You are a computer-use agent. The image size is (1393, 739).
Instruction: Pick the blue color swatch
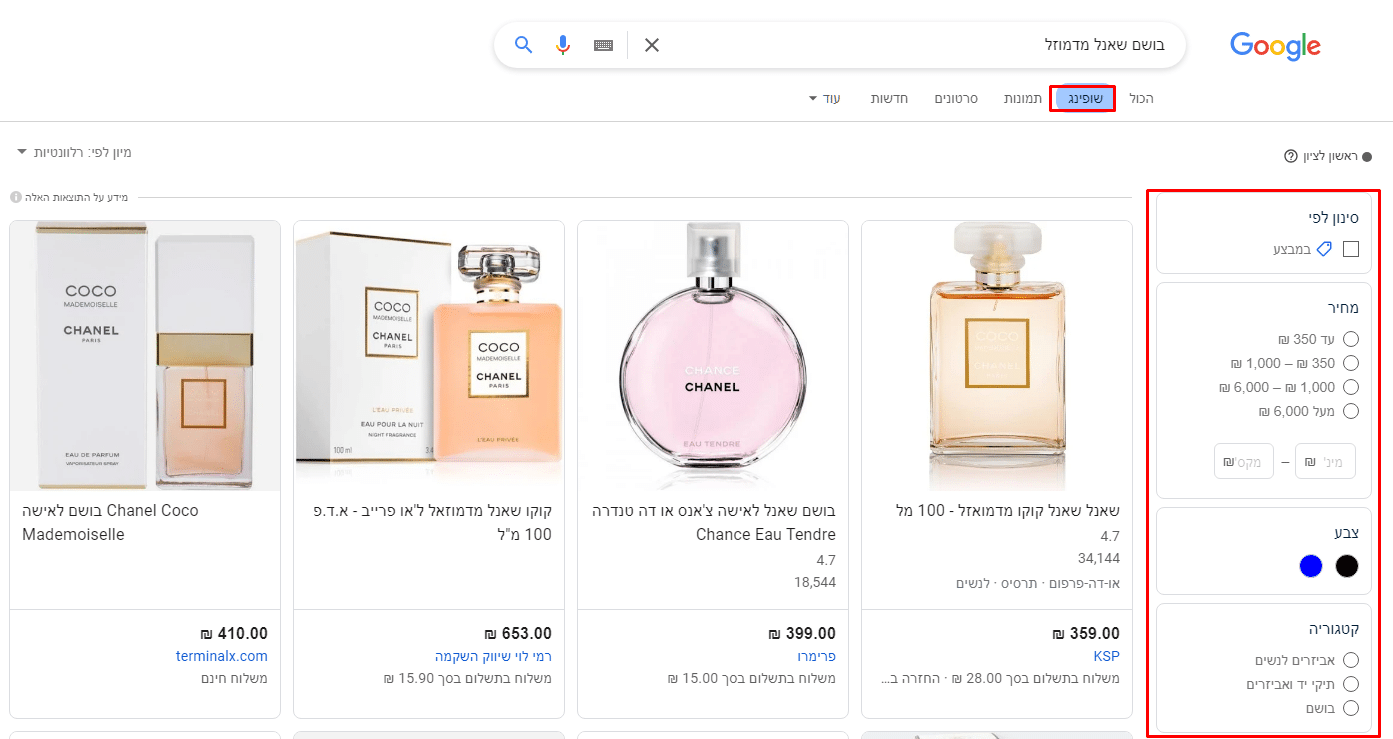[x=1311, y=567]
